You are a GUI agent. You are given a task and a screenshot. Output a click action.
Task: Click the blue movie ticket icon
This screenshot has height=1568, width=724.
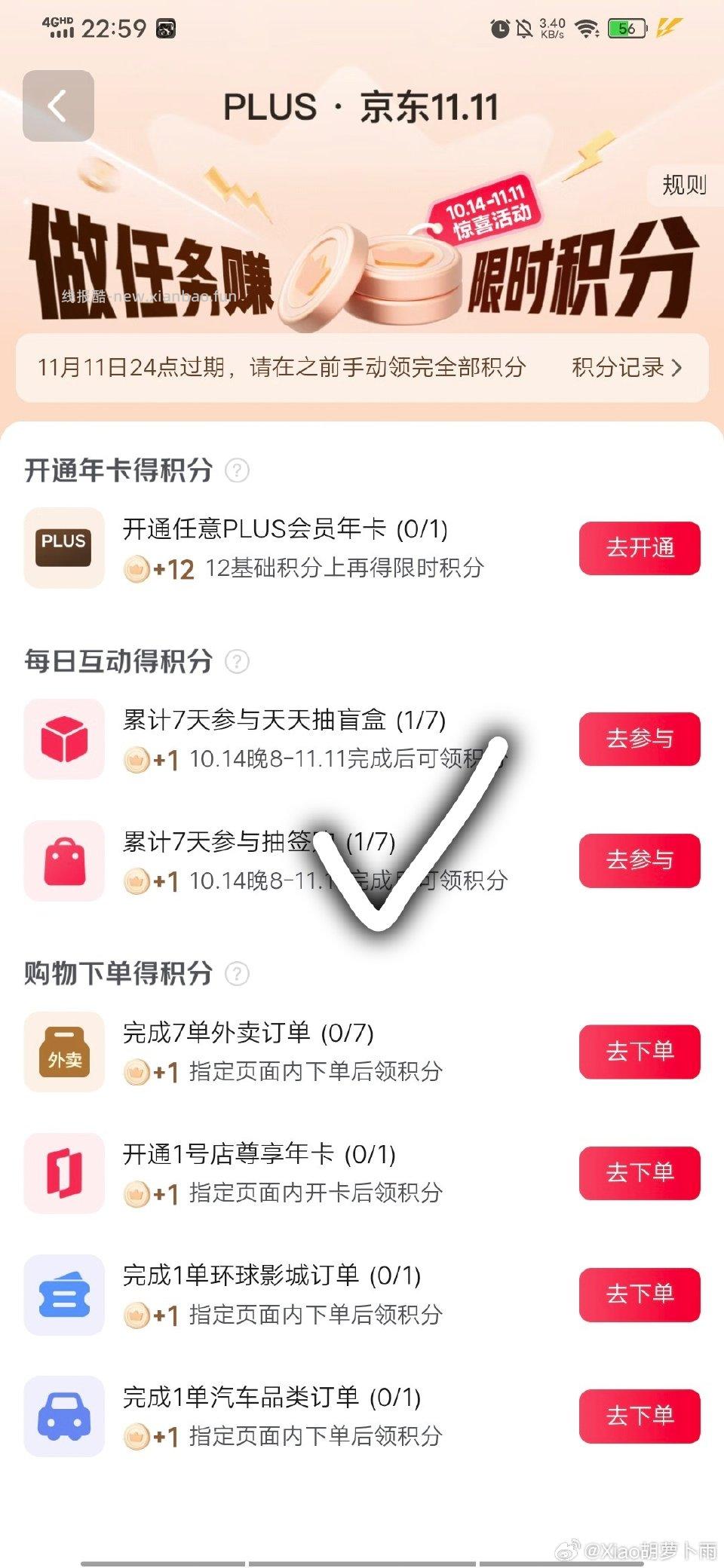[x=63, y=1295]
